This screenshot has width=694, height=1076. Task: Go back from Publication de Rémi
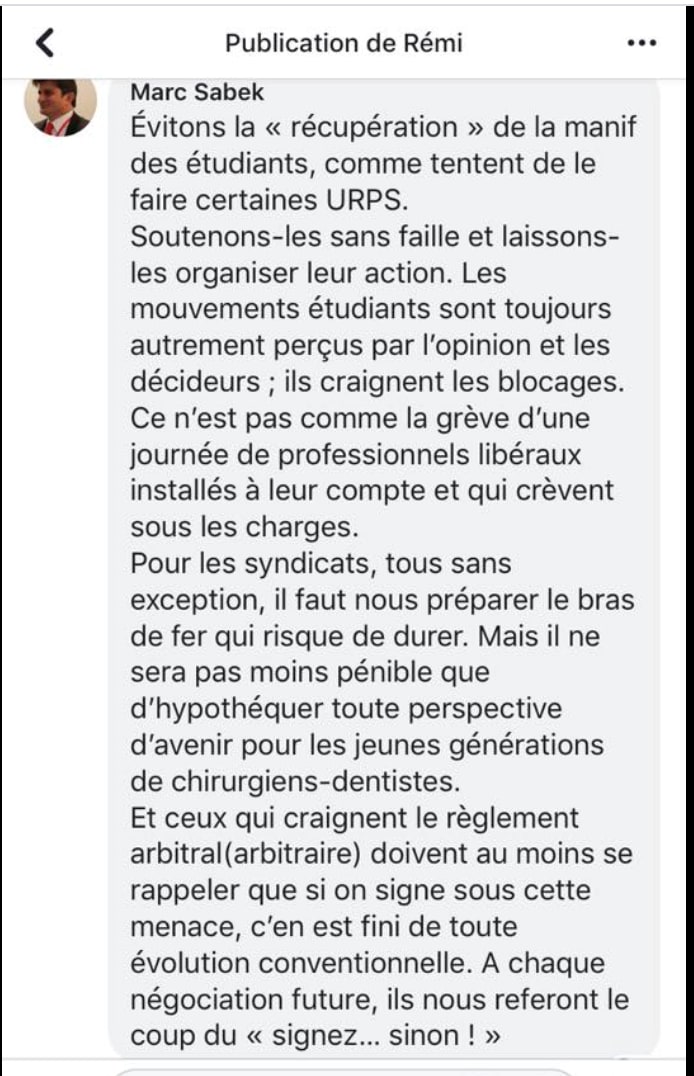(x=44, y=43)
